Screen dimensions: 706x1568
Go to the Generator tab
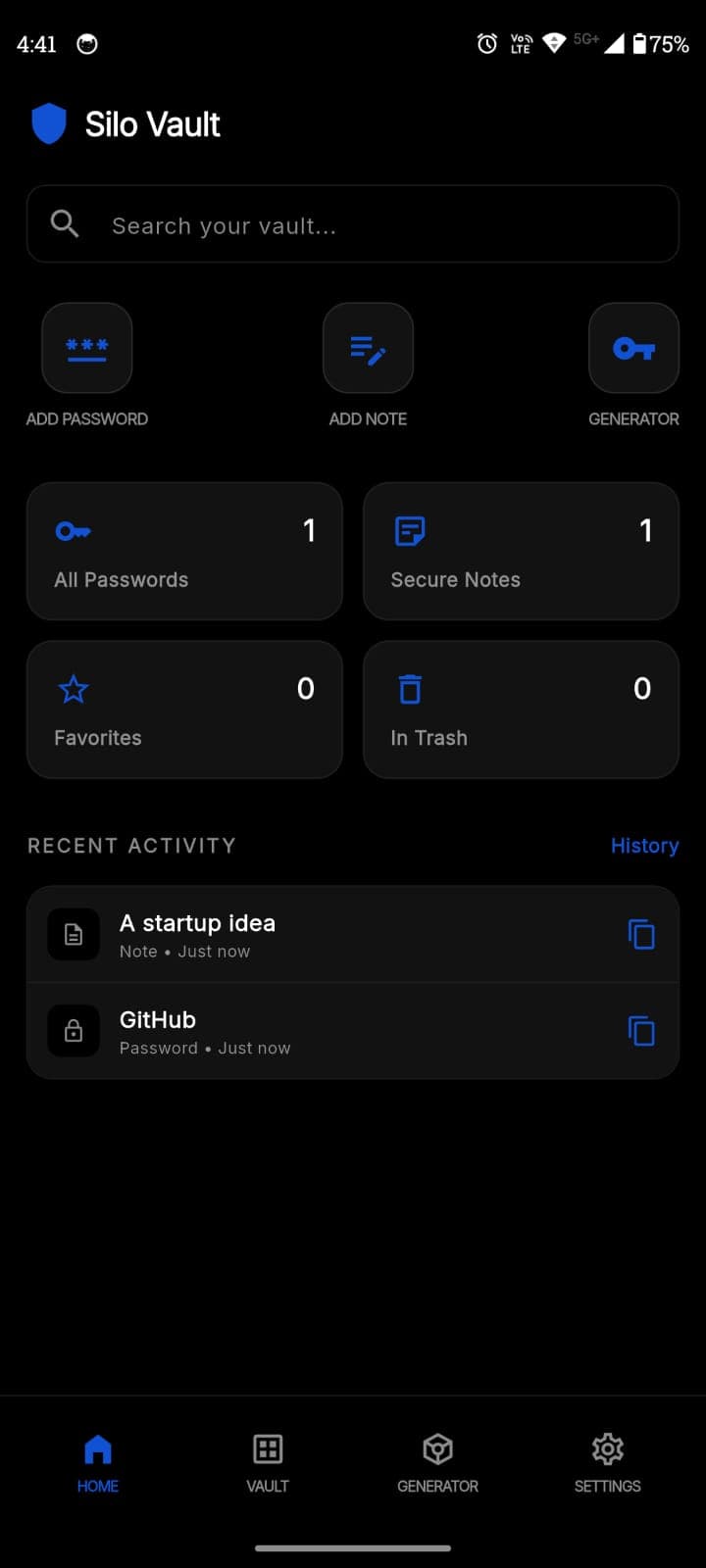[437, 1462]
